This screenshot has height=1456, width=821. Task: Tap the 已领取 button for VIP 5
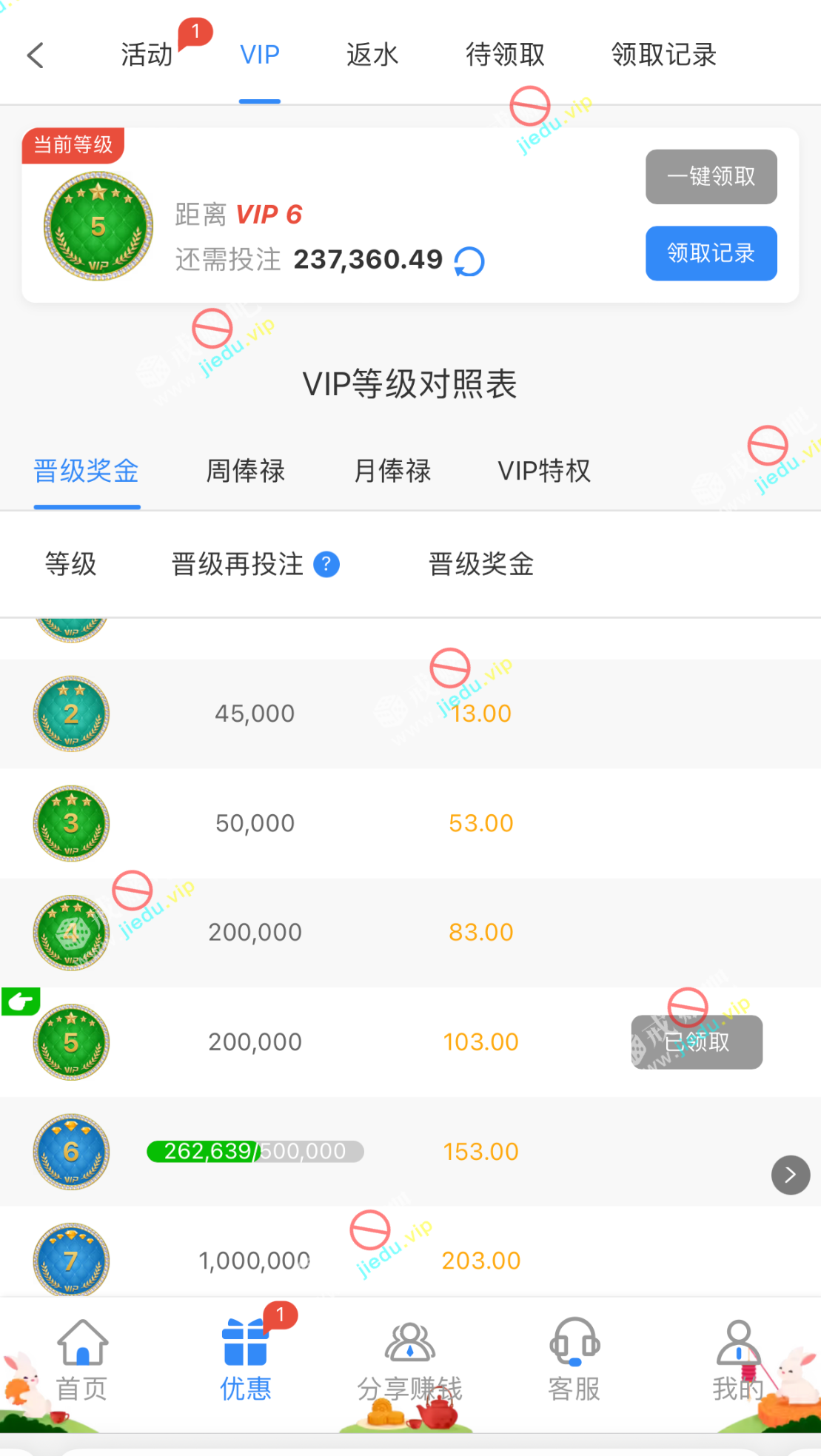click(697, 1042)
